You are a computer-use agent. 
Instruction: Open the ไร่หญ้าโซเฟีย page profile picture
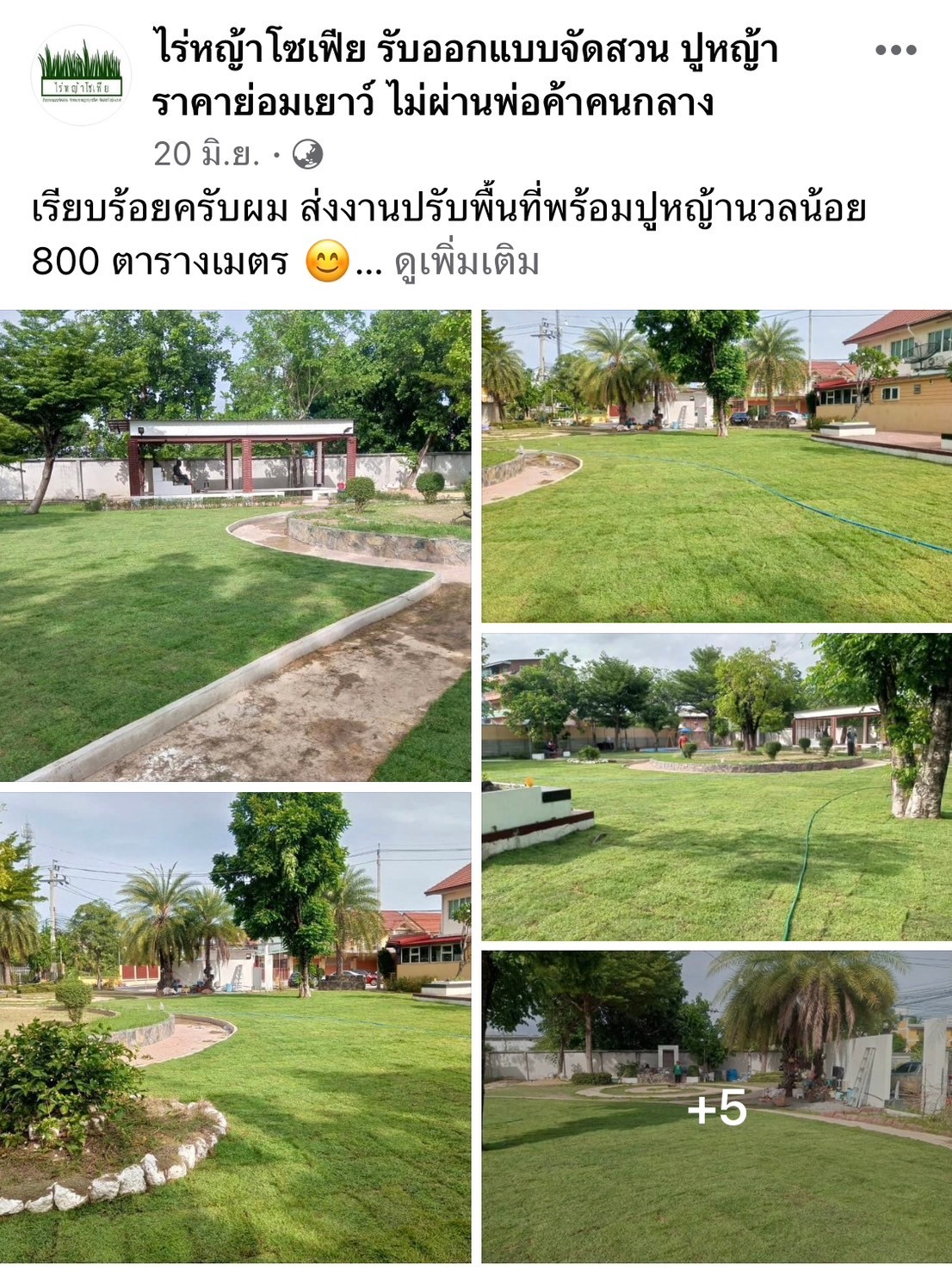[x=81, y=76]
